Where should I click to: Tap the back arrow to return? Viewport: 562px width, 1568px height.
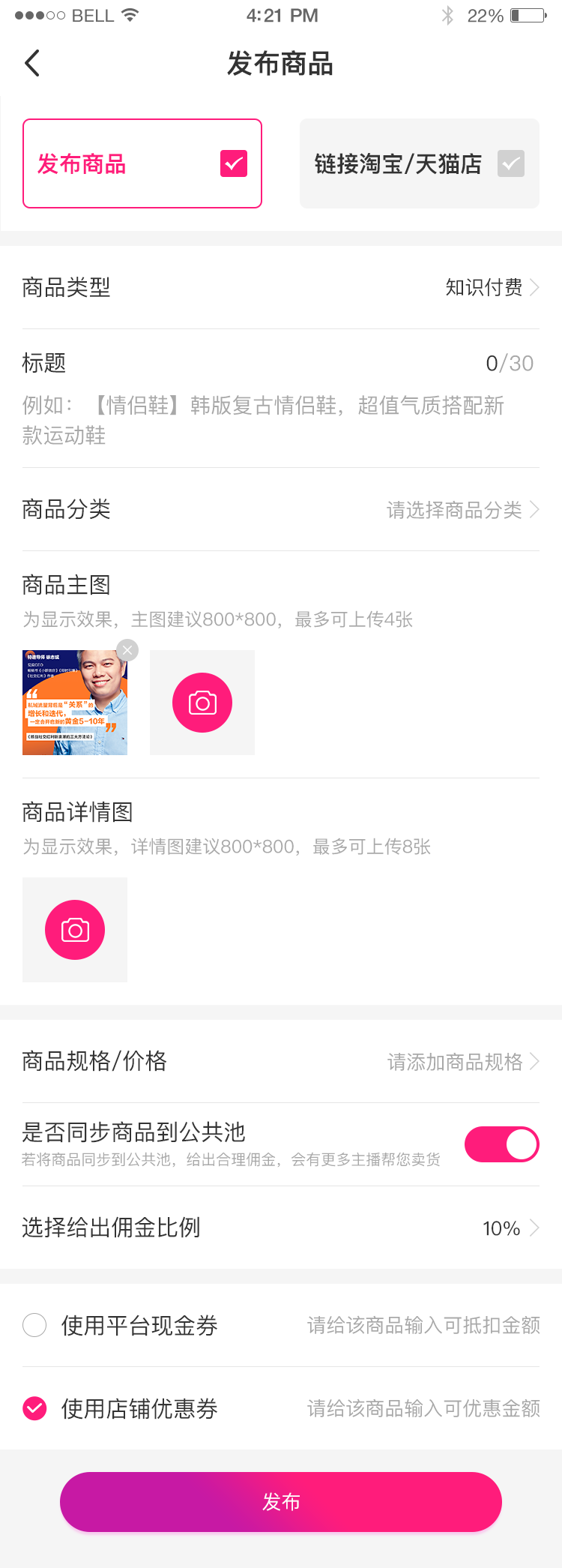pyautogui.click(x=31, y=63)
